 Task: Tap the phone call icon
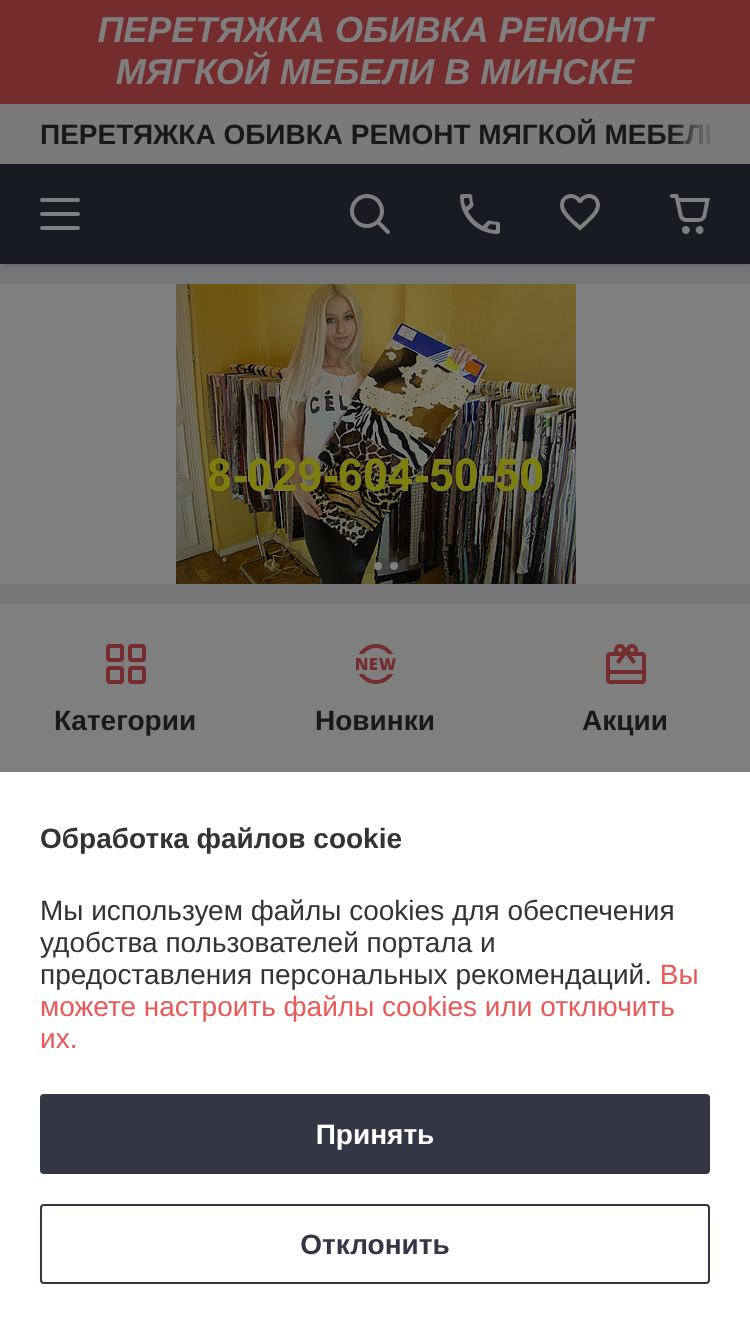[480, 214]
